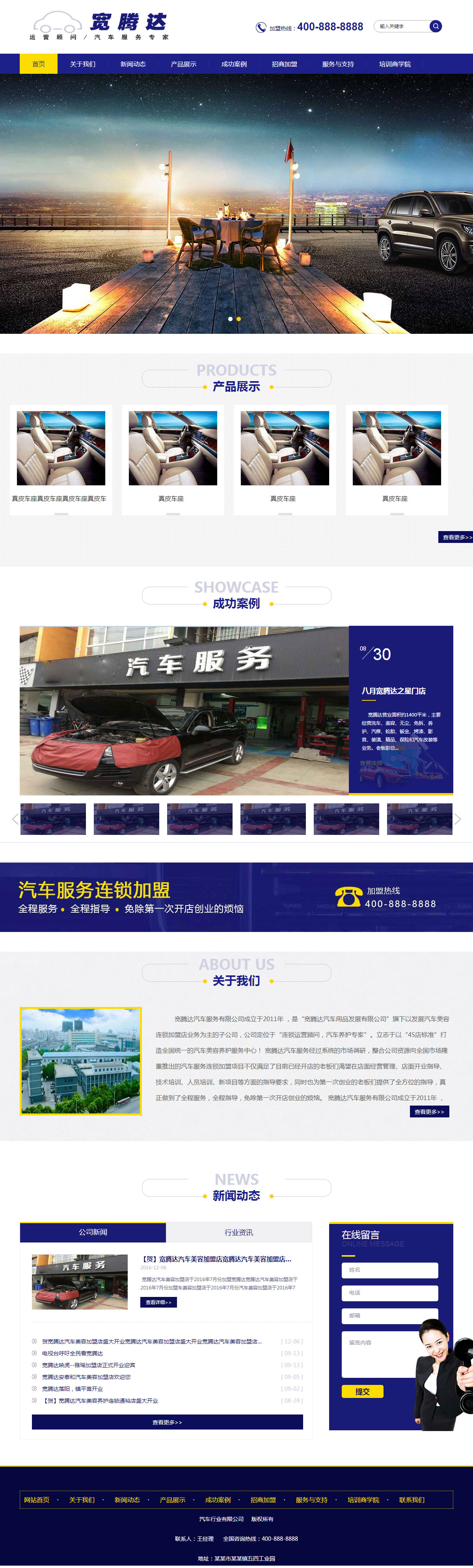Open 查看更多 below the news list
The height and width of the screenshot is (1568, 473).
pos(167,1422)
